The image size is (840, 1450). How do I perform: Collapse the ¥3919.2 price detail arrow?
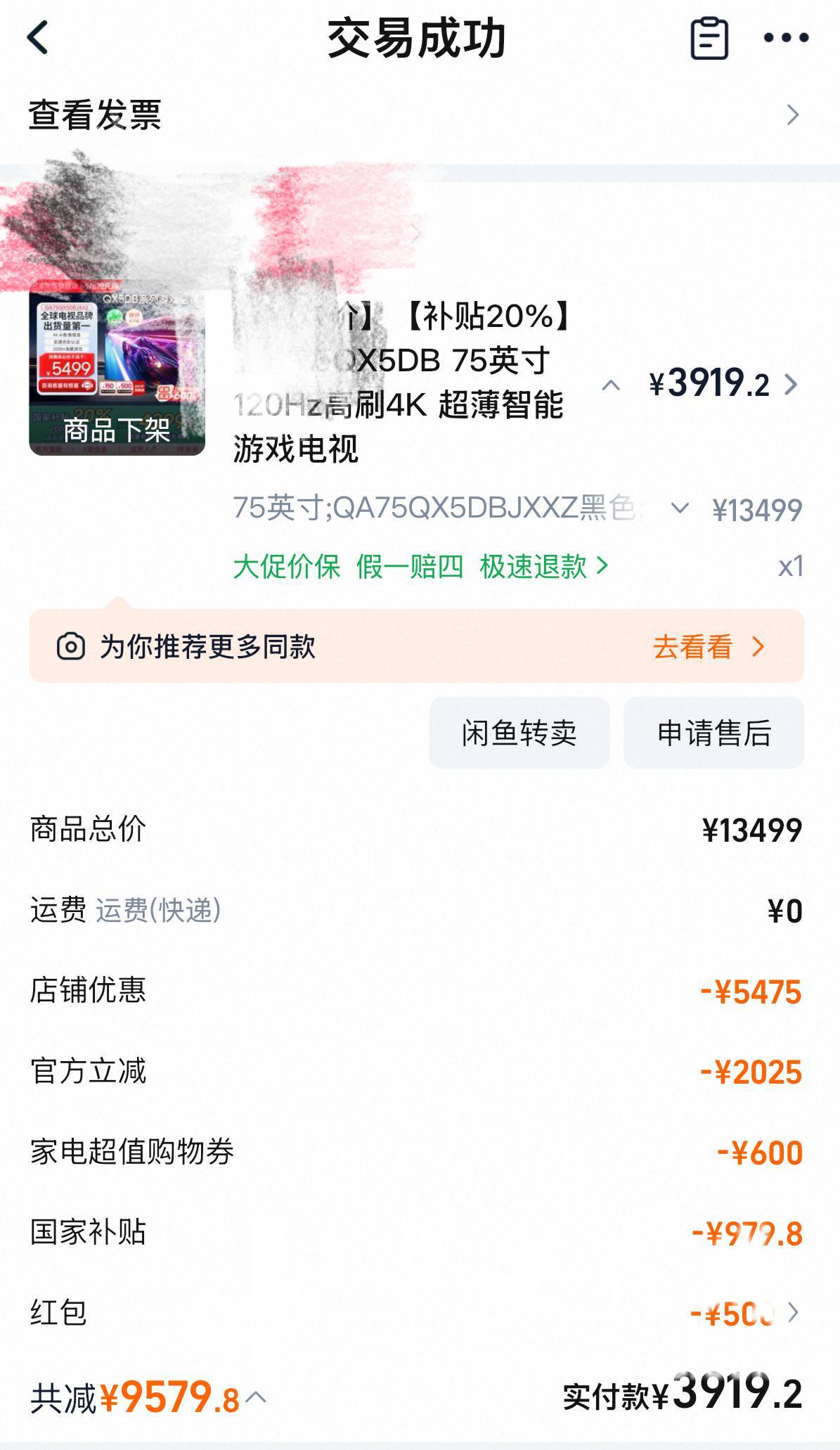pyautogui.click(x=611, y=385)
